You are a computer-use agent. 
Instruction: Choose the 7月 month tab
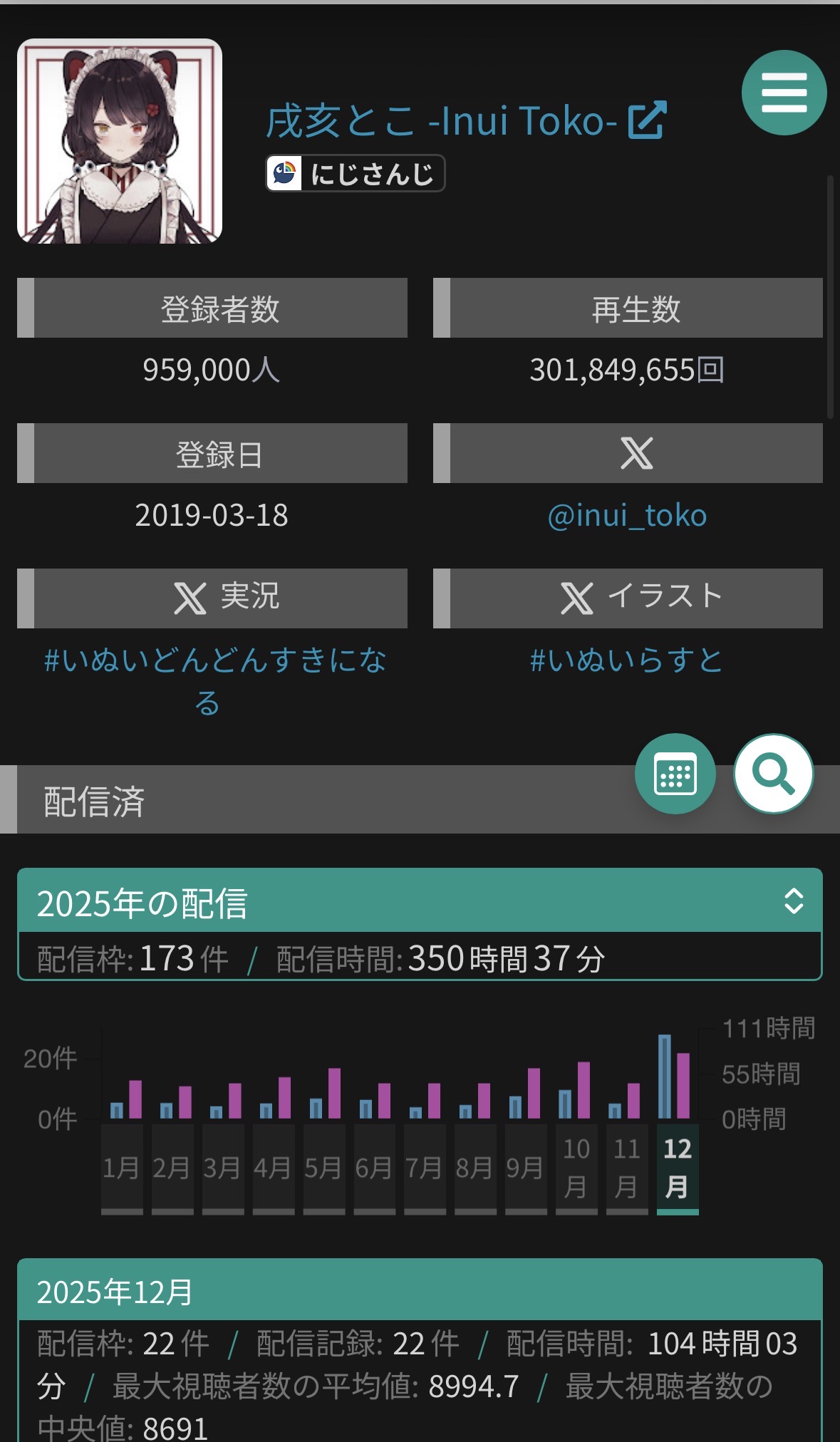(x=425, y=1168)
